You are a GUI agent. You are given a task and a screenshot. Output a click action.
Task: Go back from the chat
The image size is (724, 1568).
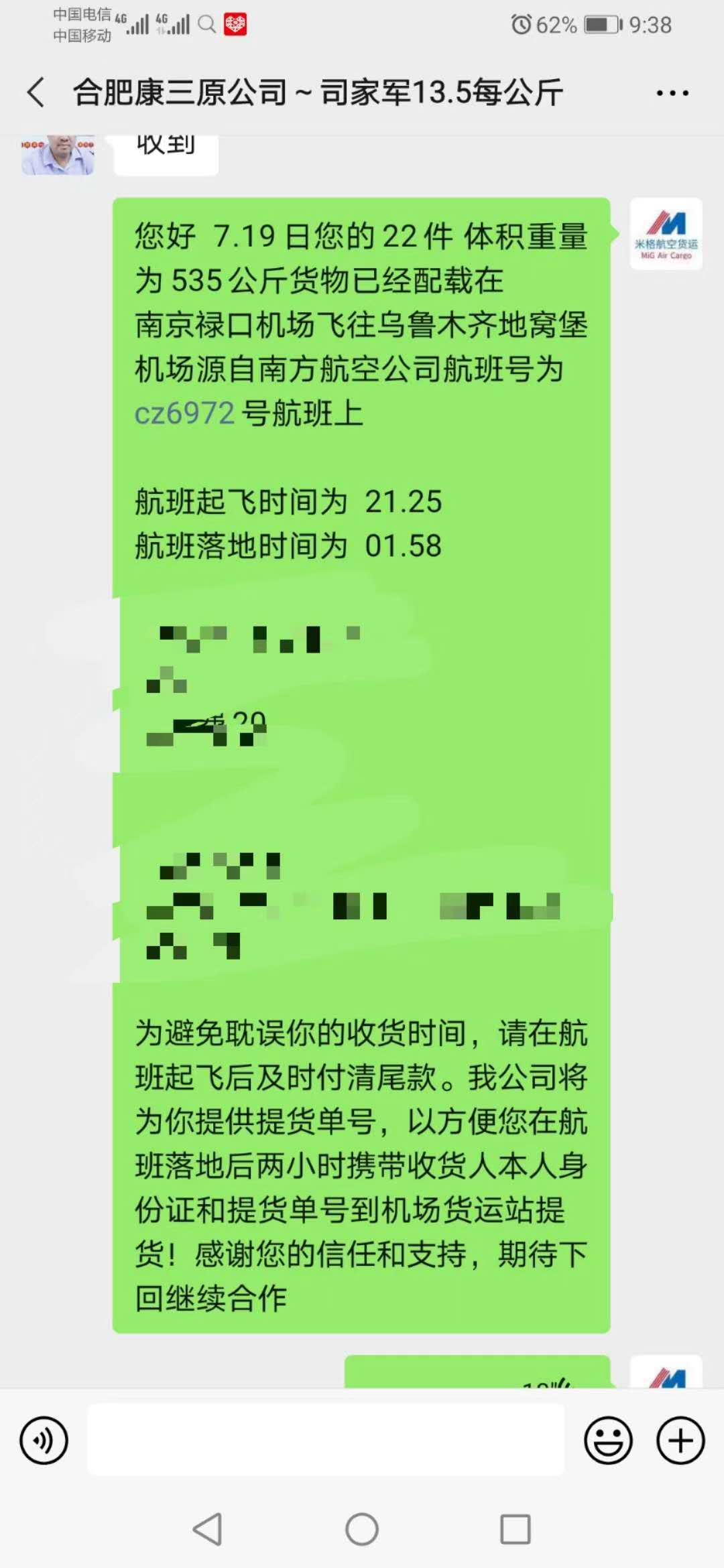(x=36, y=92)
